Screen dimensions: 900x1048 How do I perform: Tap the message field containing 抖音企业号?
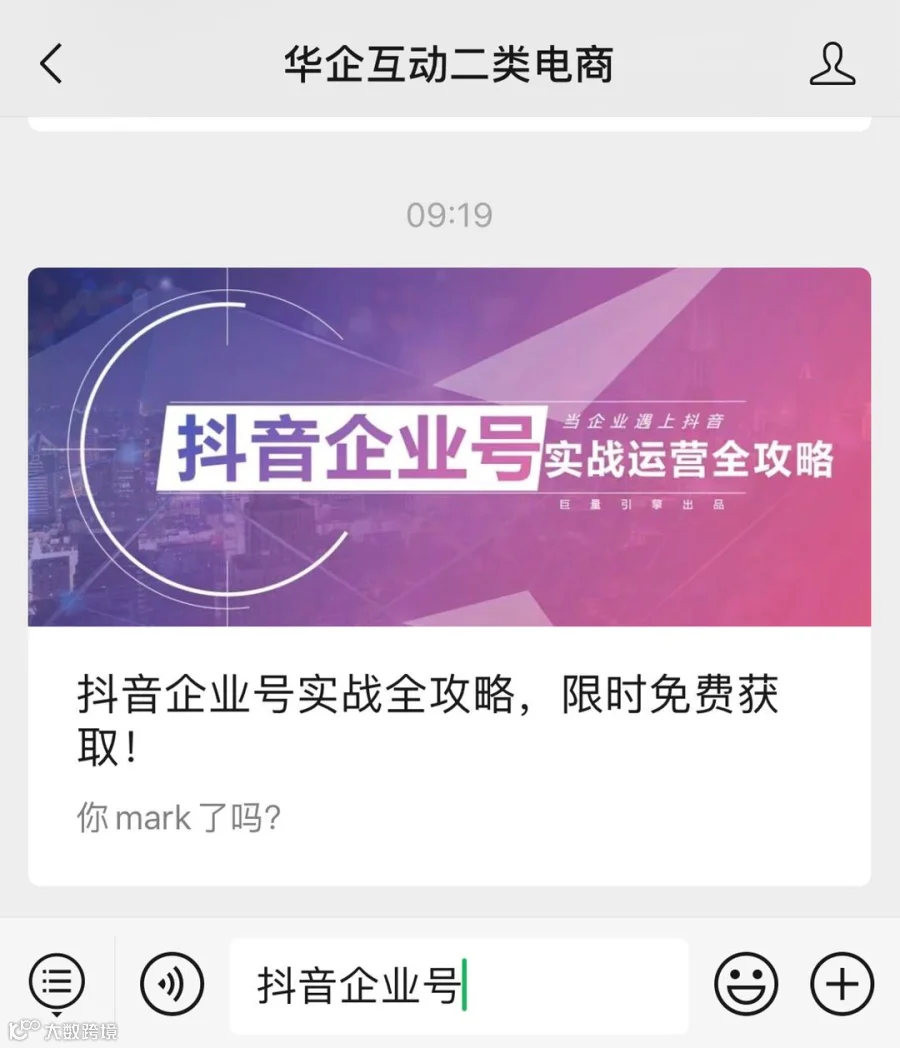click(459, 986)
